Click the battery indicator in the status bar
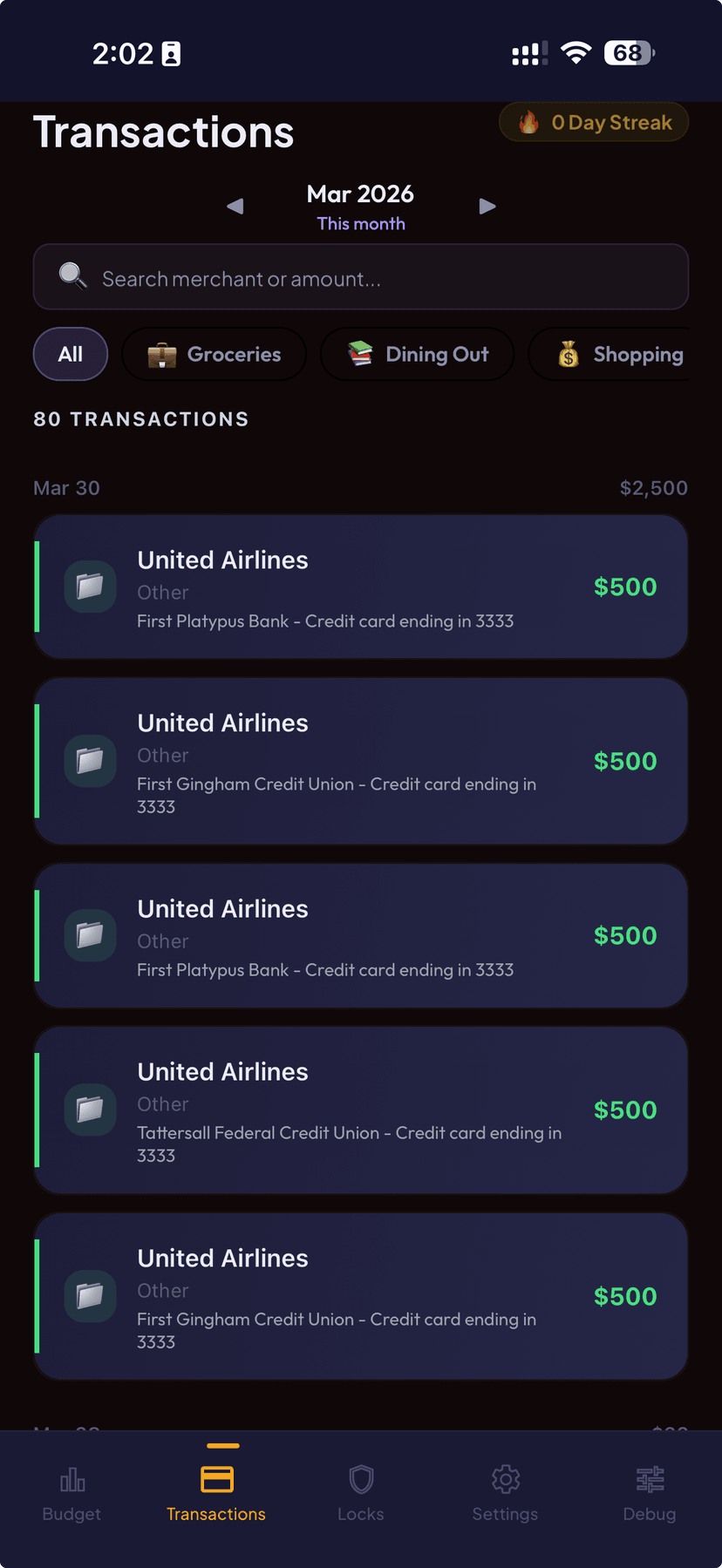Image resolution: width=722 pixels, height=1568 pixels. [x=627, y=53]
